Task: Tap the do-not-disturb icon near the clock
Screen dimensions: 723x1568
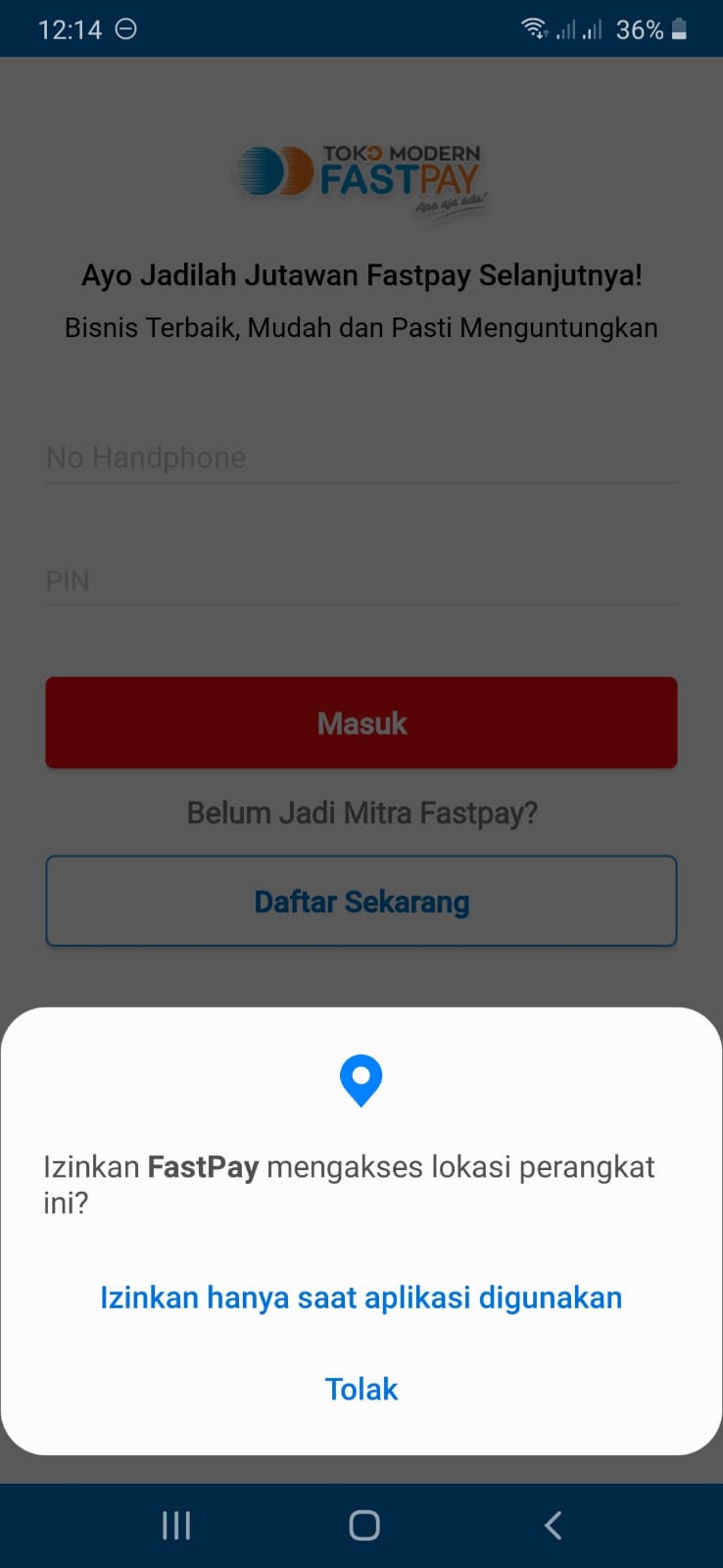Action: 124,29
